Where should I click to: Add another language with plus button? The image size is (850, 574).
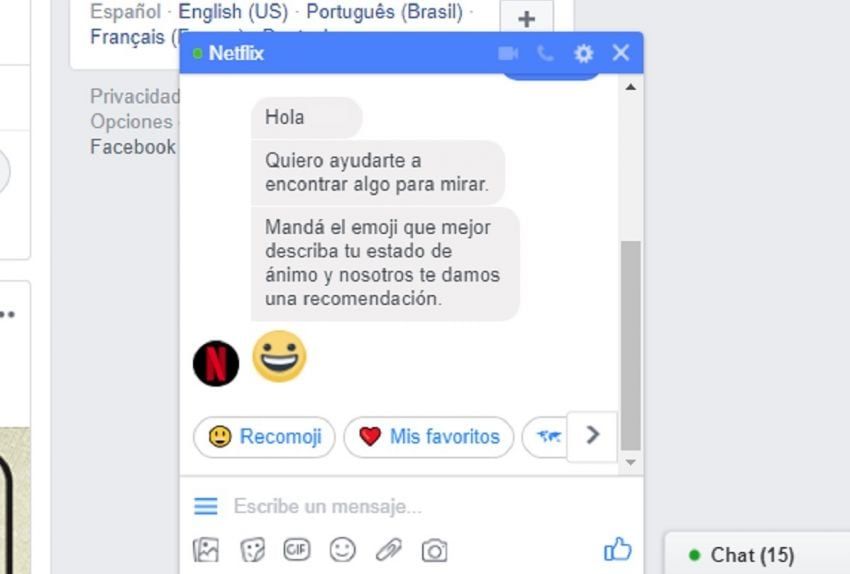(526, 18)
